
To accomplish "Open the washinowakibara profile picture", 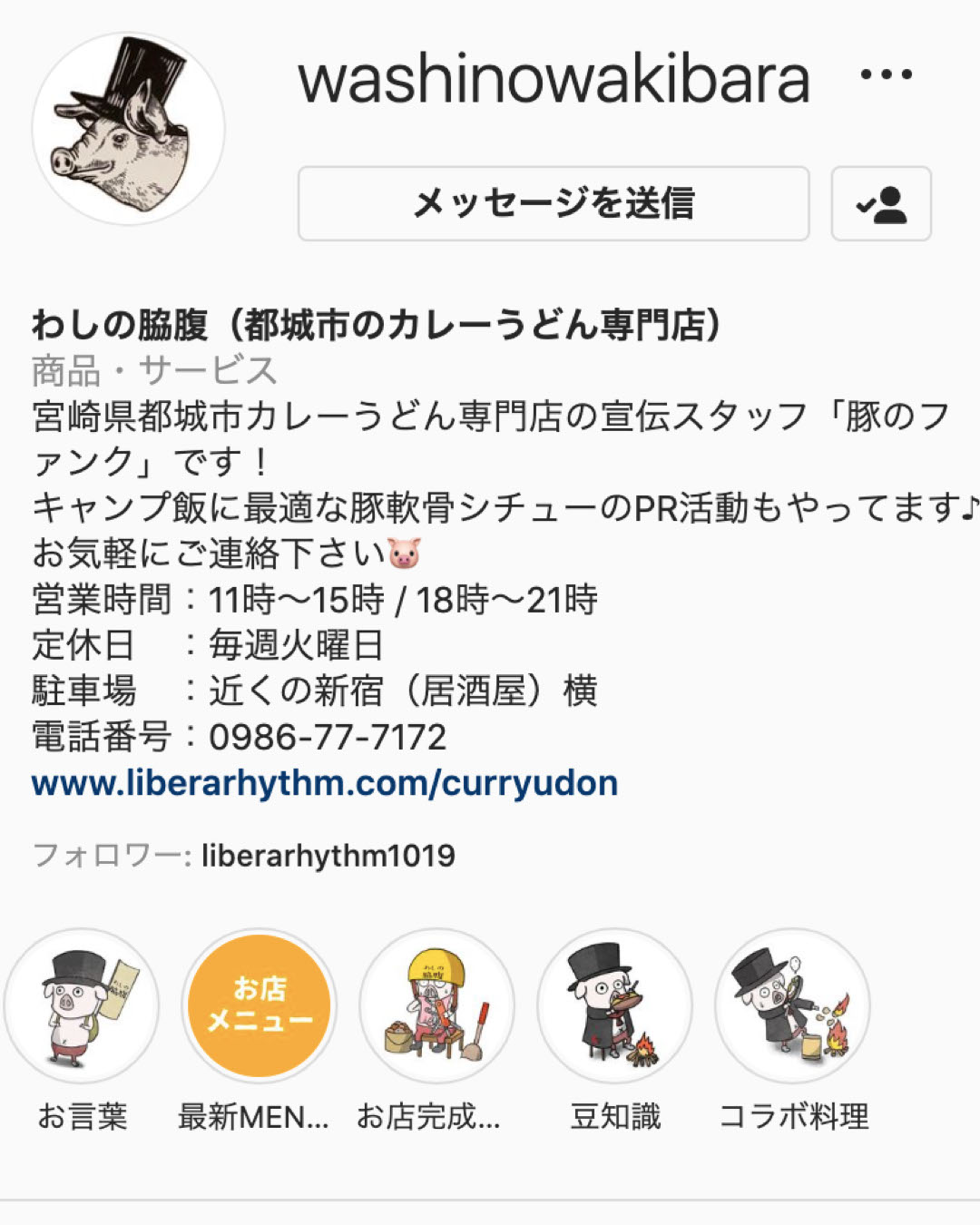I will pos(128,129).
